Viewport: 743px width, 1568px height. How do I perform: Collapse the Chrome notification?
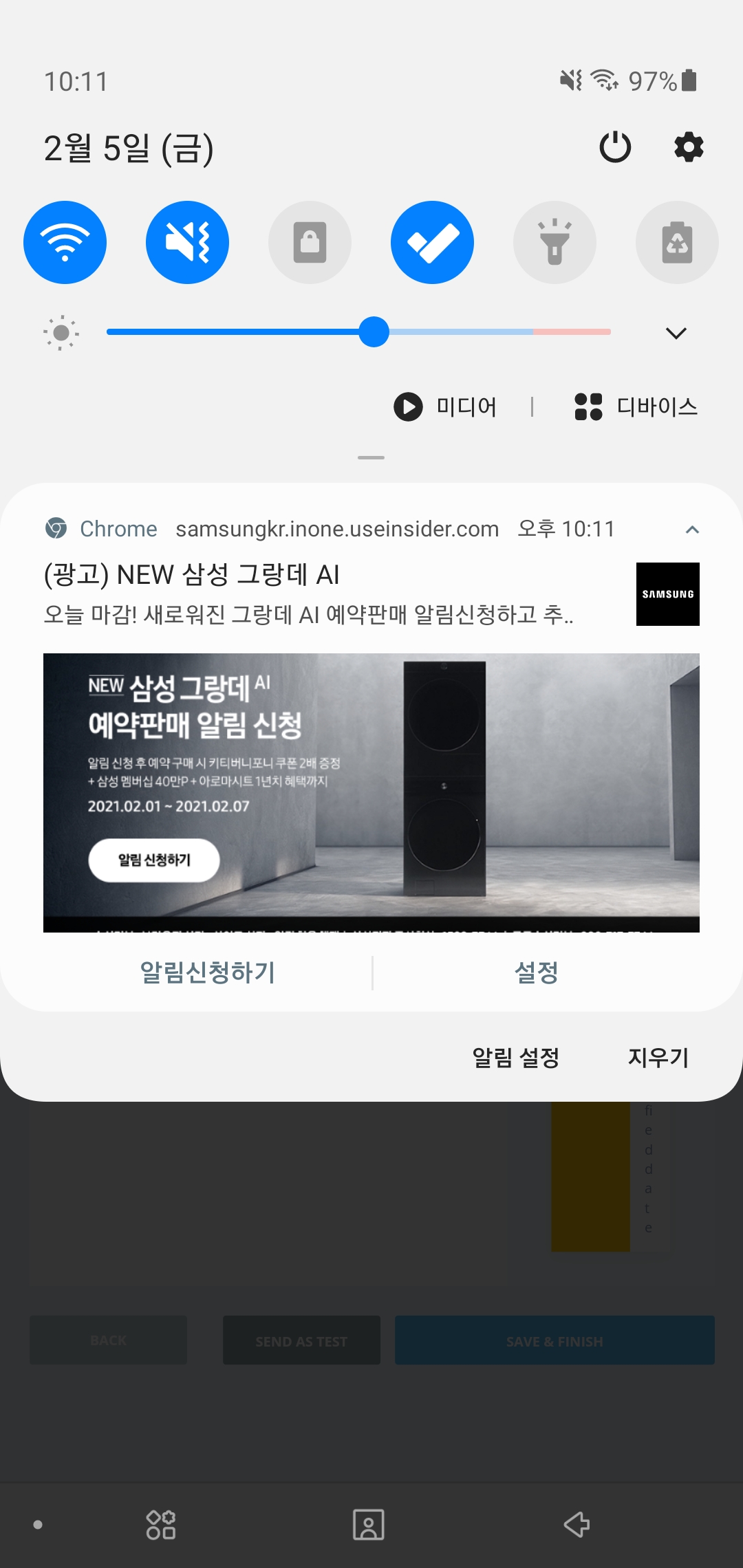tap(692, 530)
